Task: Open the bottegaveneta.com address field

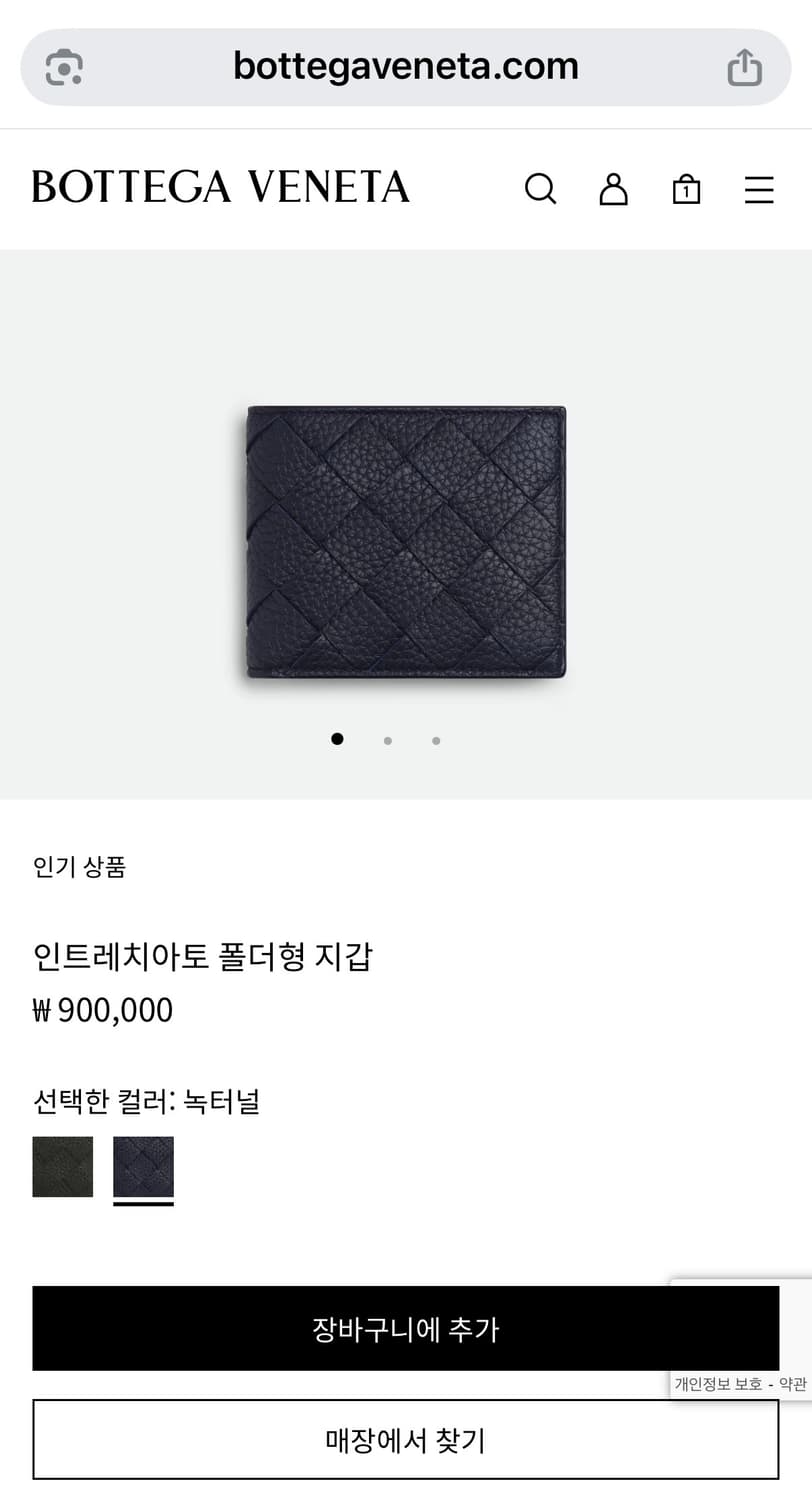Action: click(x=405, y=66)
